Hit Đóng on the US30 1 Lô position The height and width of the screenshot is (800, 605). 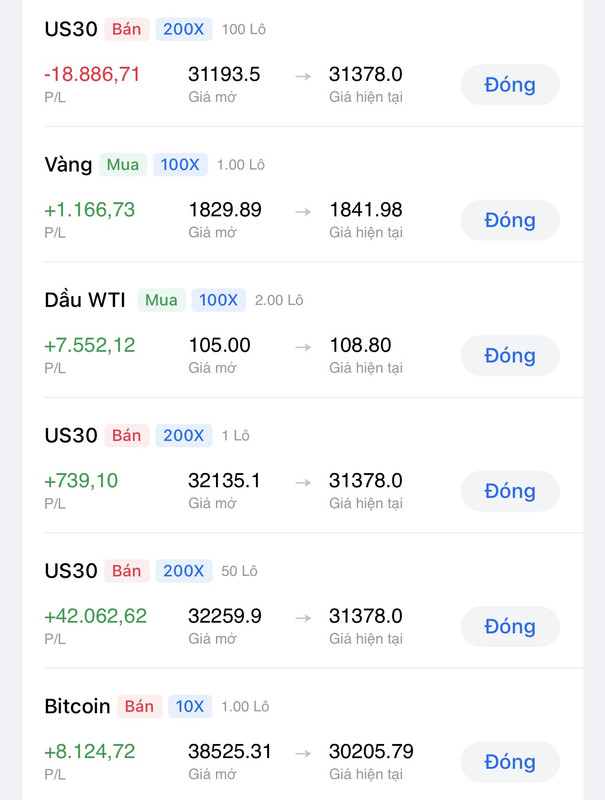coord(509,491)
